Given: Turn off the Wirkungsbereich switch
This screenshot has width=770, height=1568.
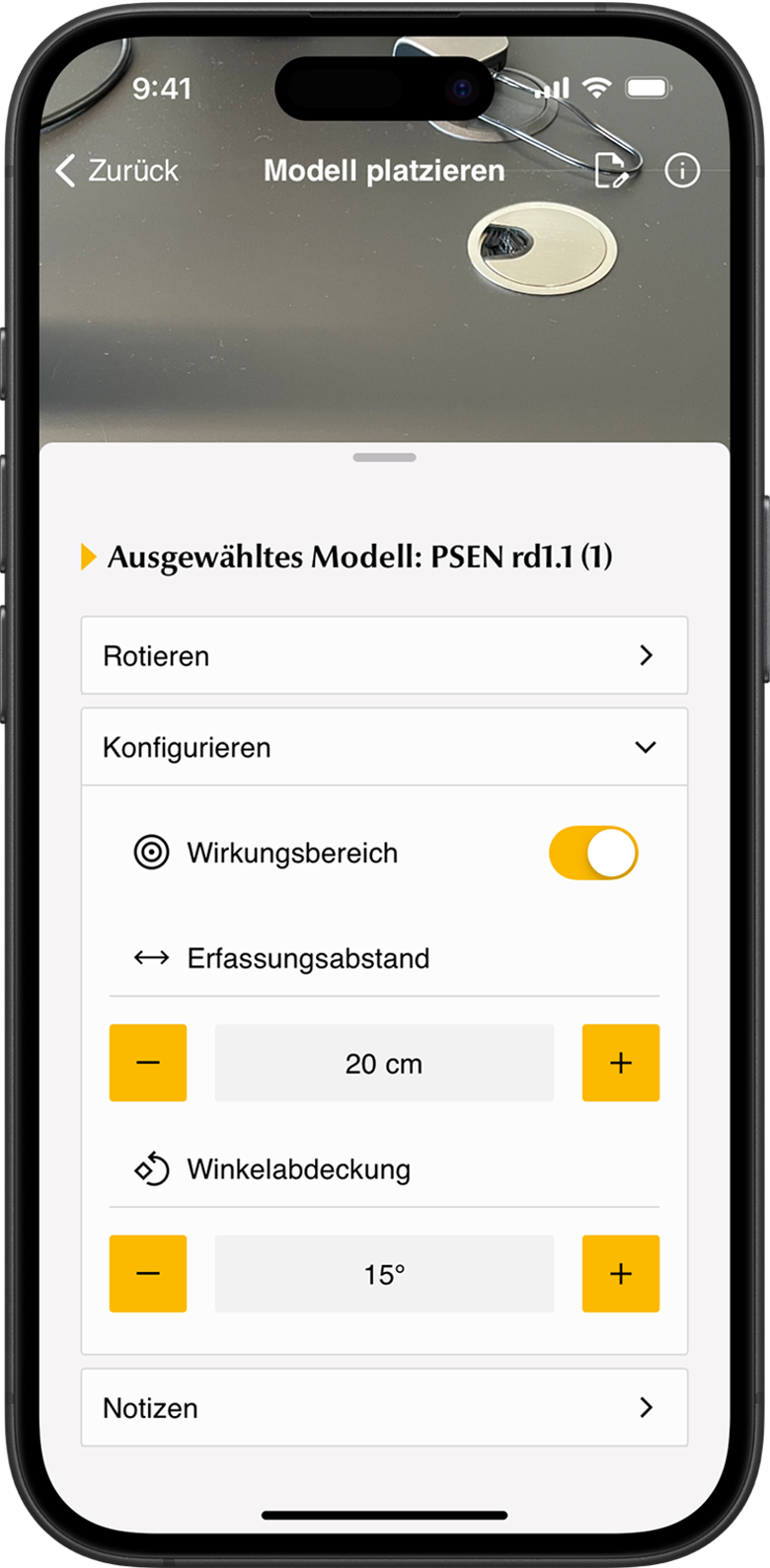Looking at the screenshot, I should click(x=592, y=853).
